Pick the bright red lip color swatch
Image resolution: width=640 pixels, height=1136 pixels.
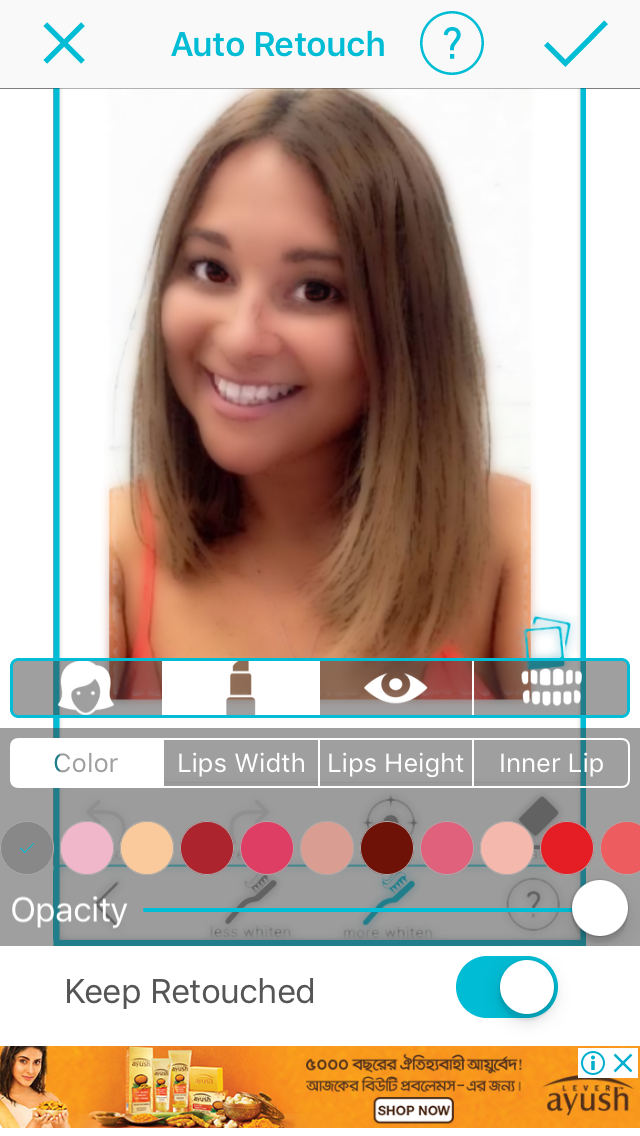(567, 848)
